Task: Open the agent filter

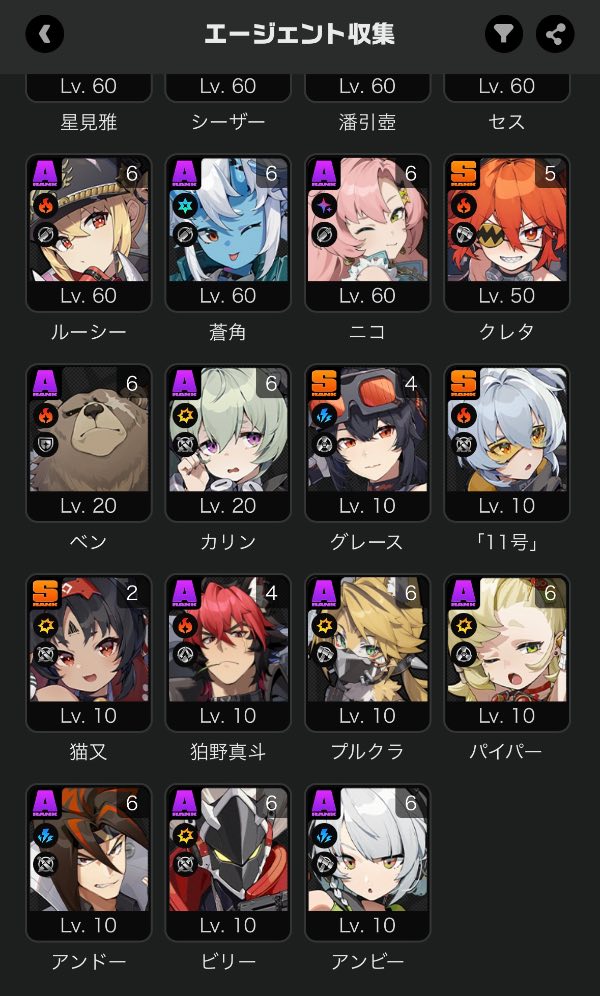Action: coord(504,34)
